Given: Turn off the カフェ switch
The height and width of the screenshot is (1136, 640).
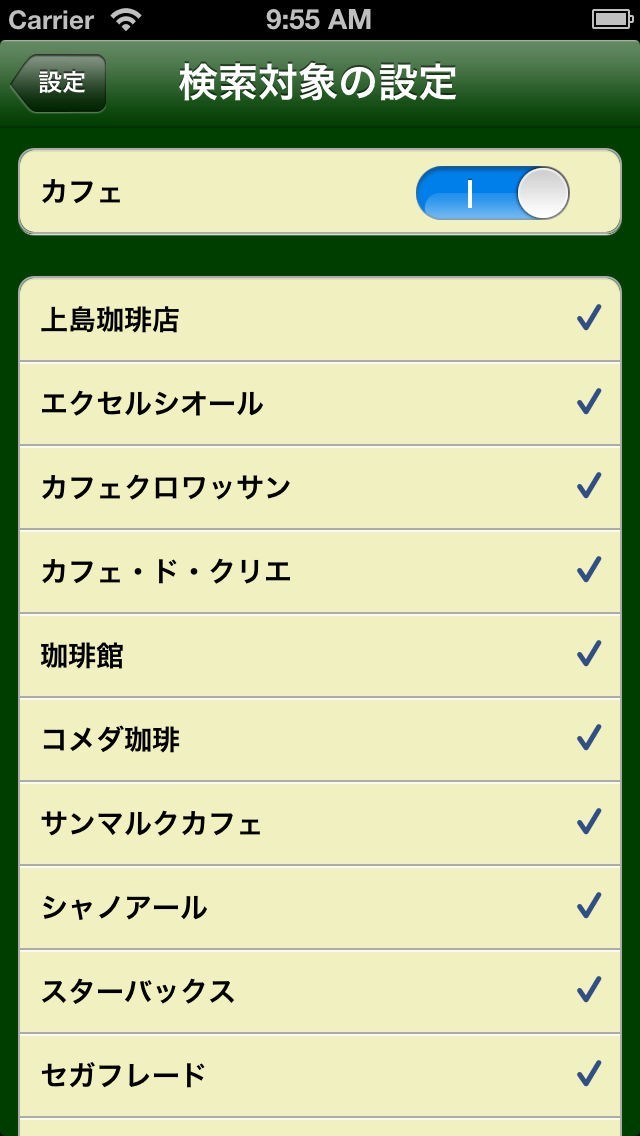Looking at the screenshot, I should pyautogui.click(x=492, y=193).
